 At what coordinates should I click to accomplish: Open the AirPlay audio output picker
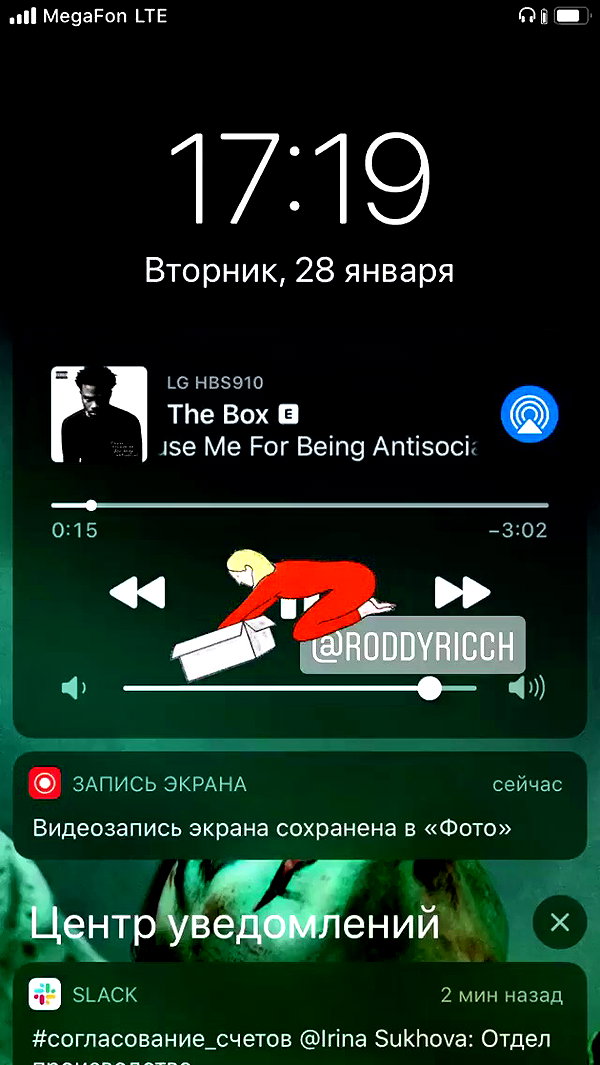529,414
